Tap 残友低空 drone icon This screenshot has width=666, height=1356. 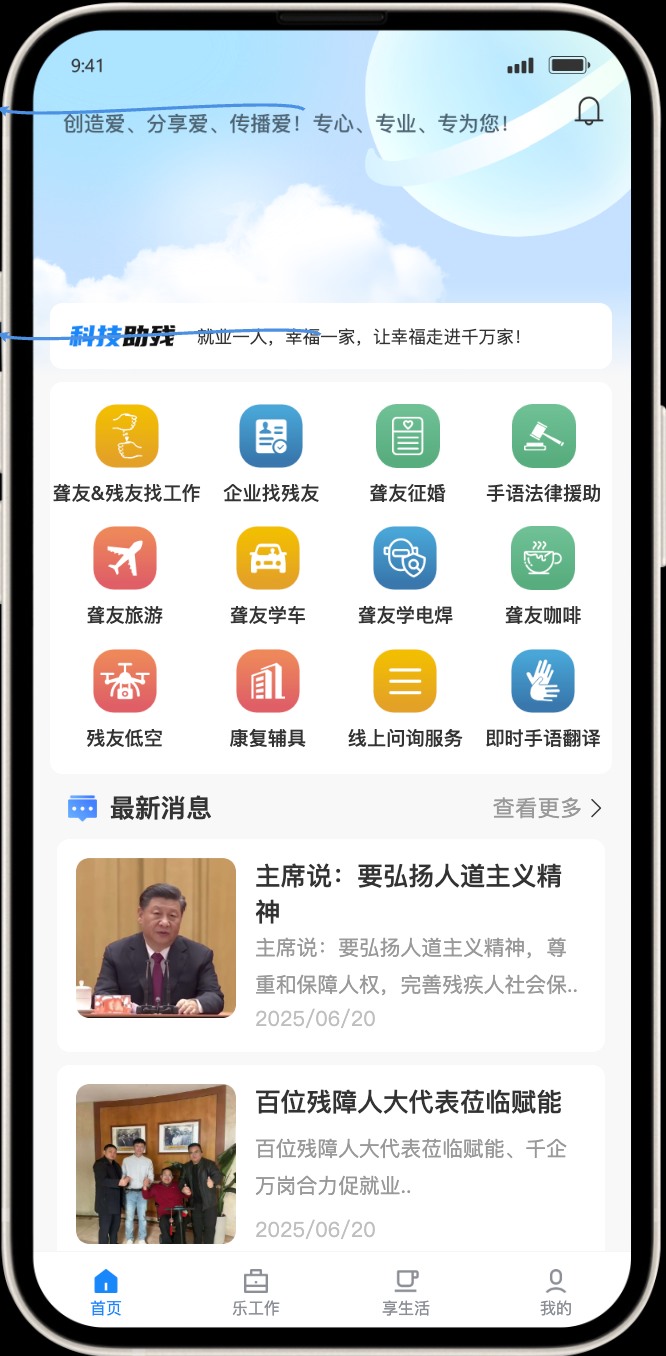(125, 681)
